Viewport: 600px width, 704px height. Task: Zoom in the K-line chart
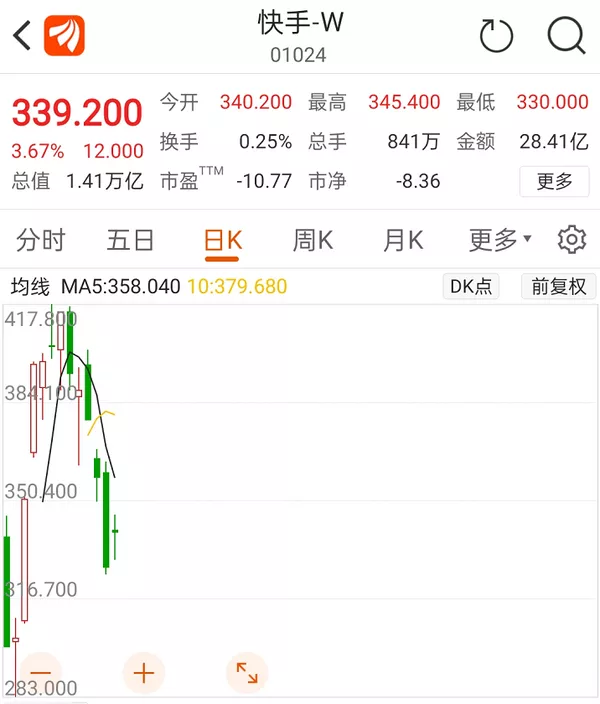click(143, 672)
